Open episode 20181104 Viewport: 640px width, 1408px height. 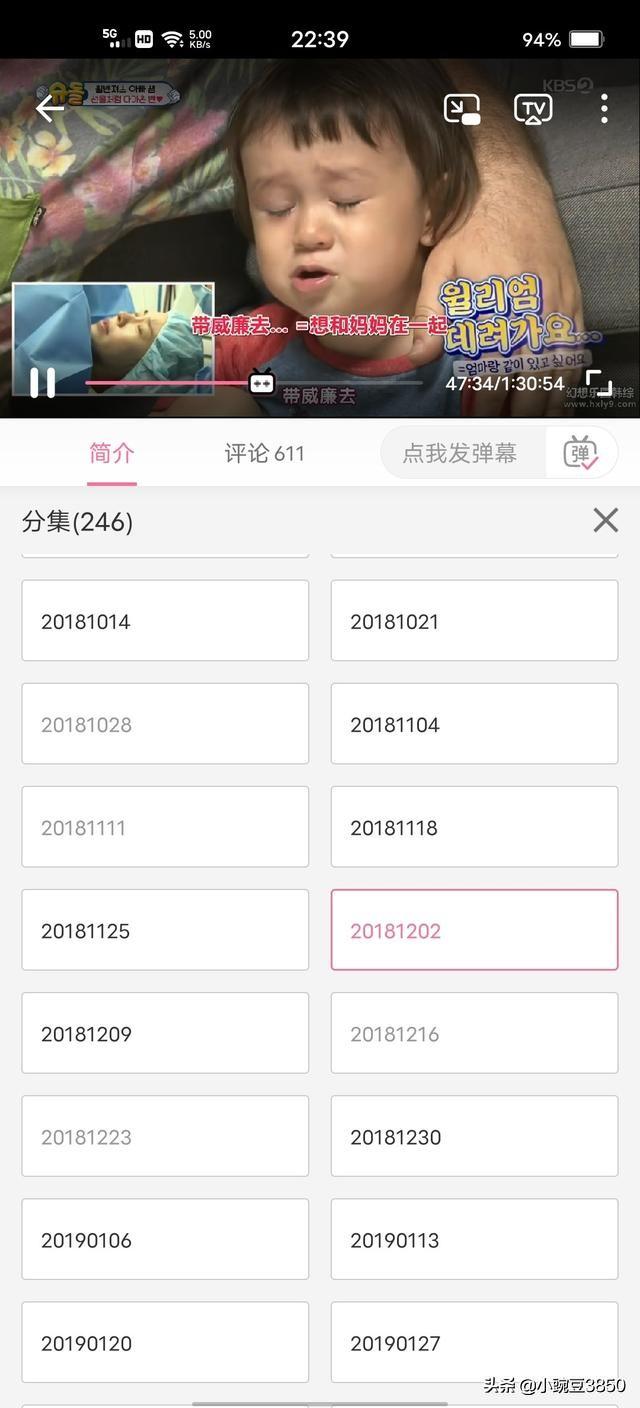click(x=474, y=724)
